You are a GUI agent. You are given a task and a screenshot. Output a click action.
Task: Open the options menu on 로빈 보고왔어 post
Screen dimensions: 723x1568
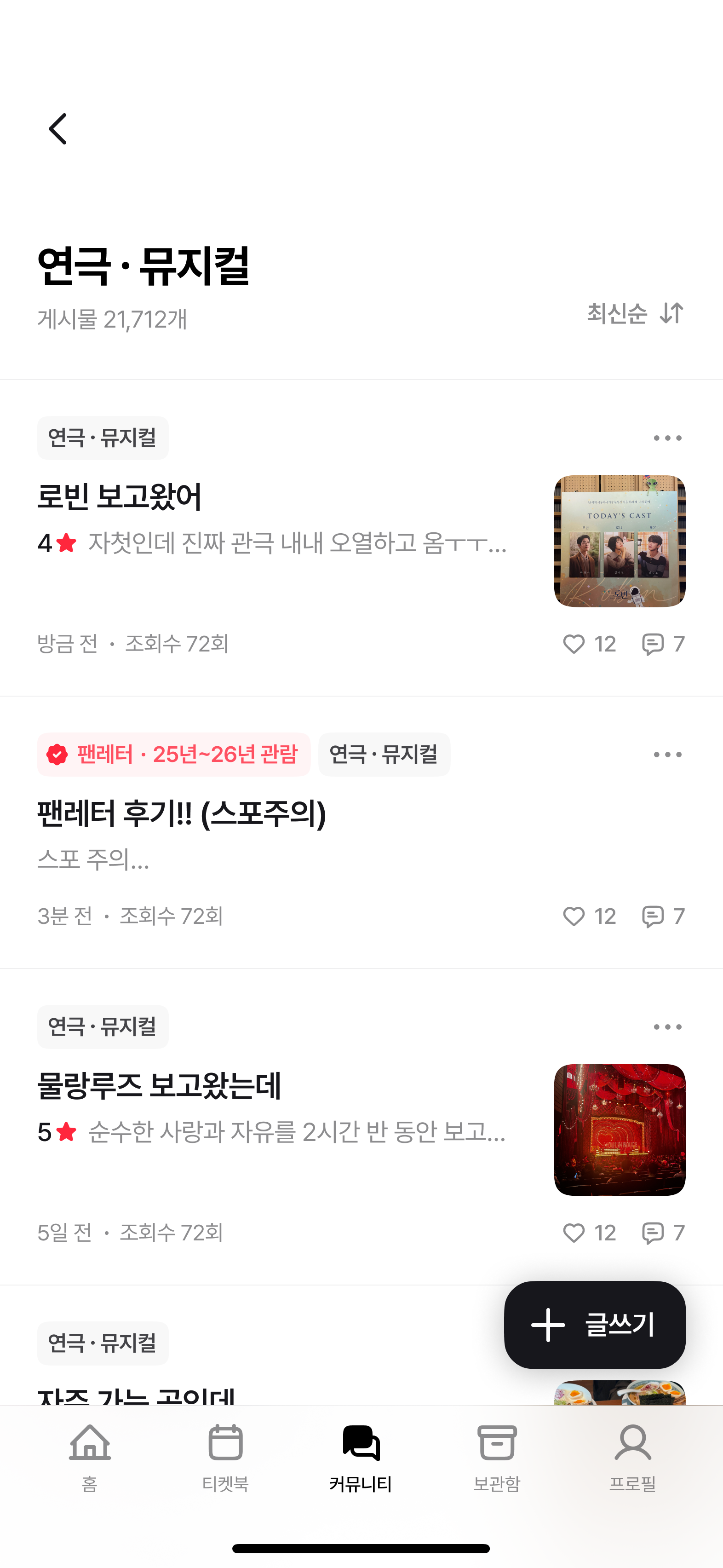coord(667,438)
